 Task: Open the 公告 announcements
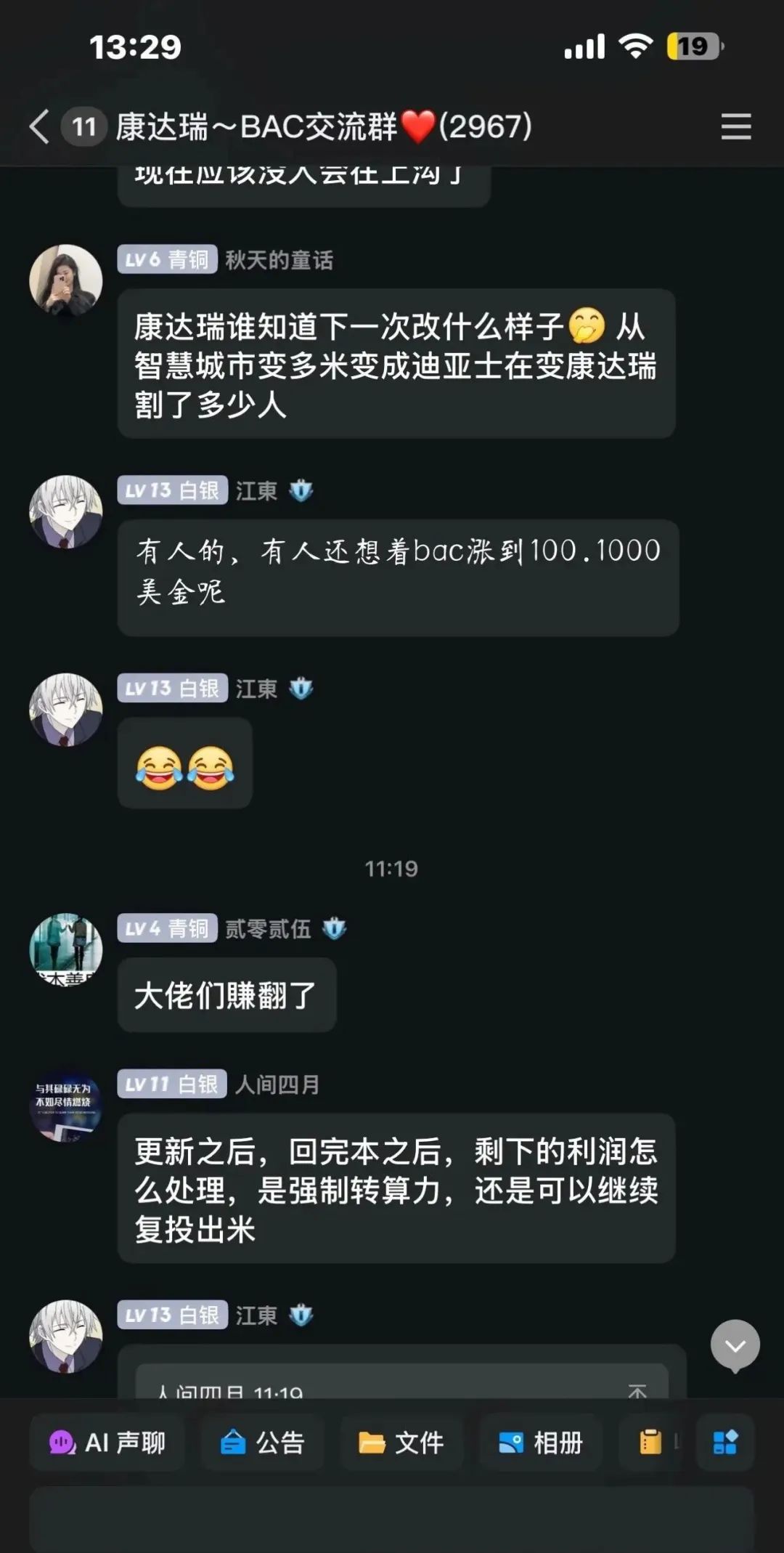point(263,1442)
